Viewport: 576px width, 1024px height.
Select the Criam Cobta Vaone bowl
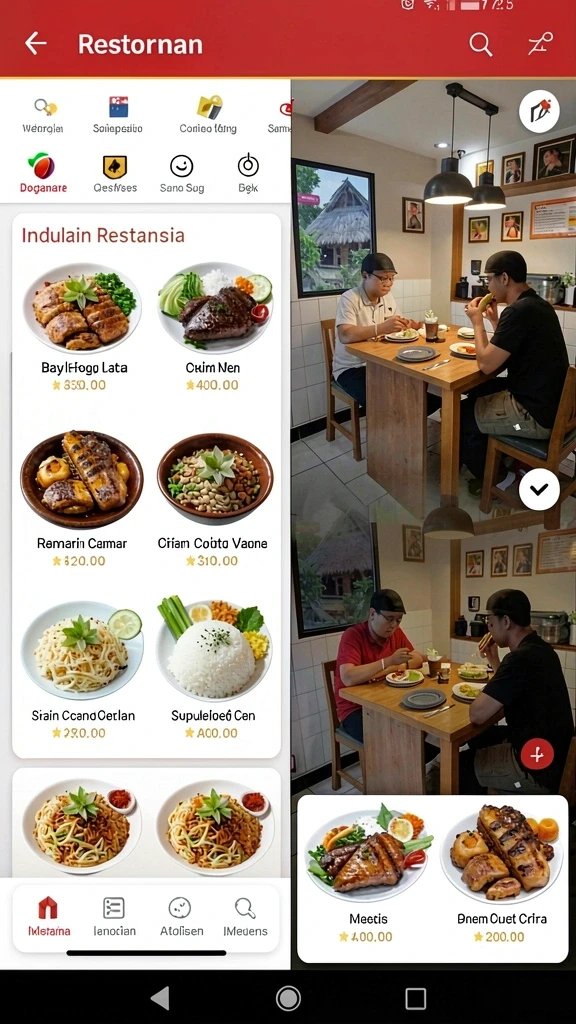pyautogui.click(x=214, y=499)
